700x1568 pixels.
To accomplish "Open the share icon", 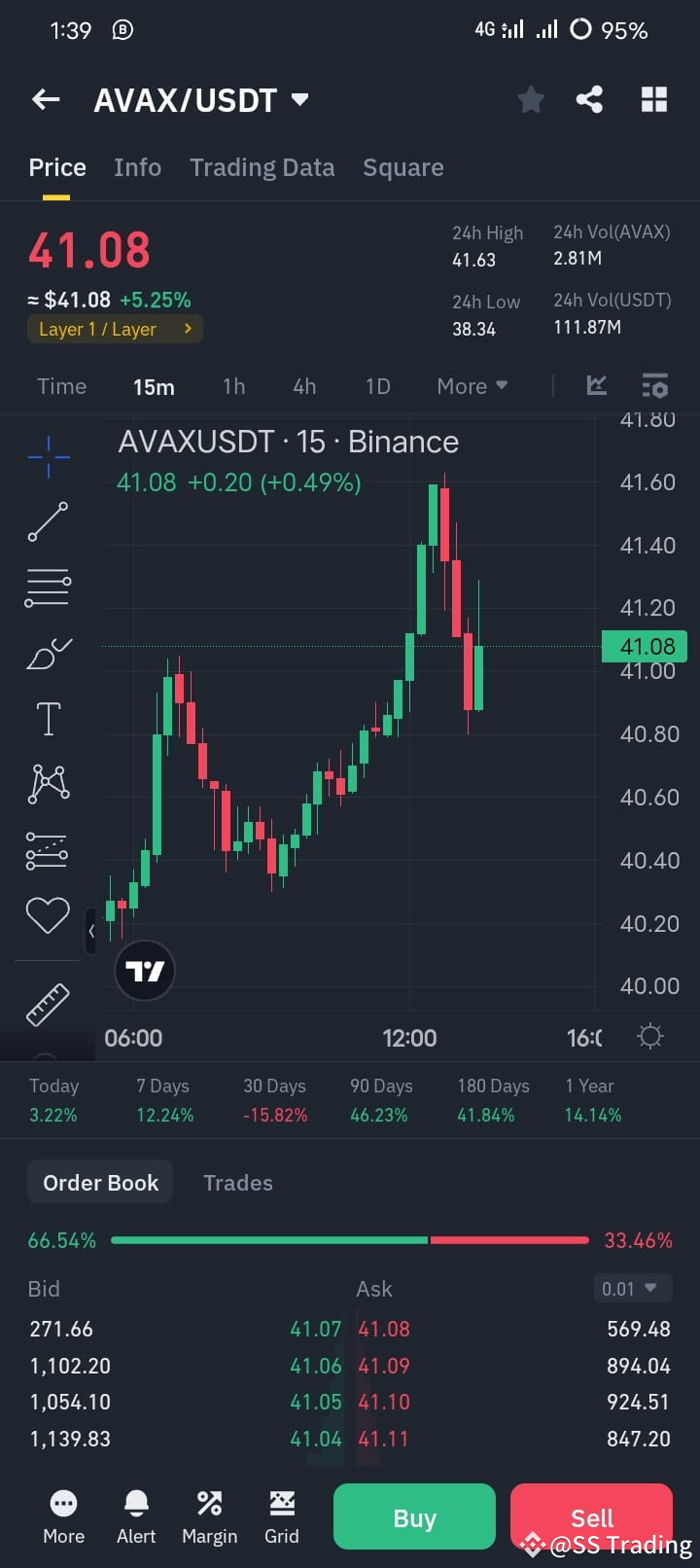I will pos(589,98).
